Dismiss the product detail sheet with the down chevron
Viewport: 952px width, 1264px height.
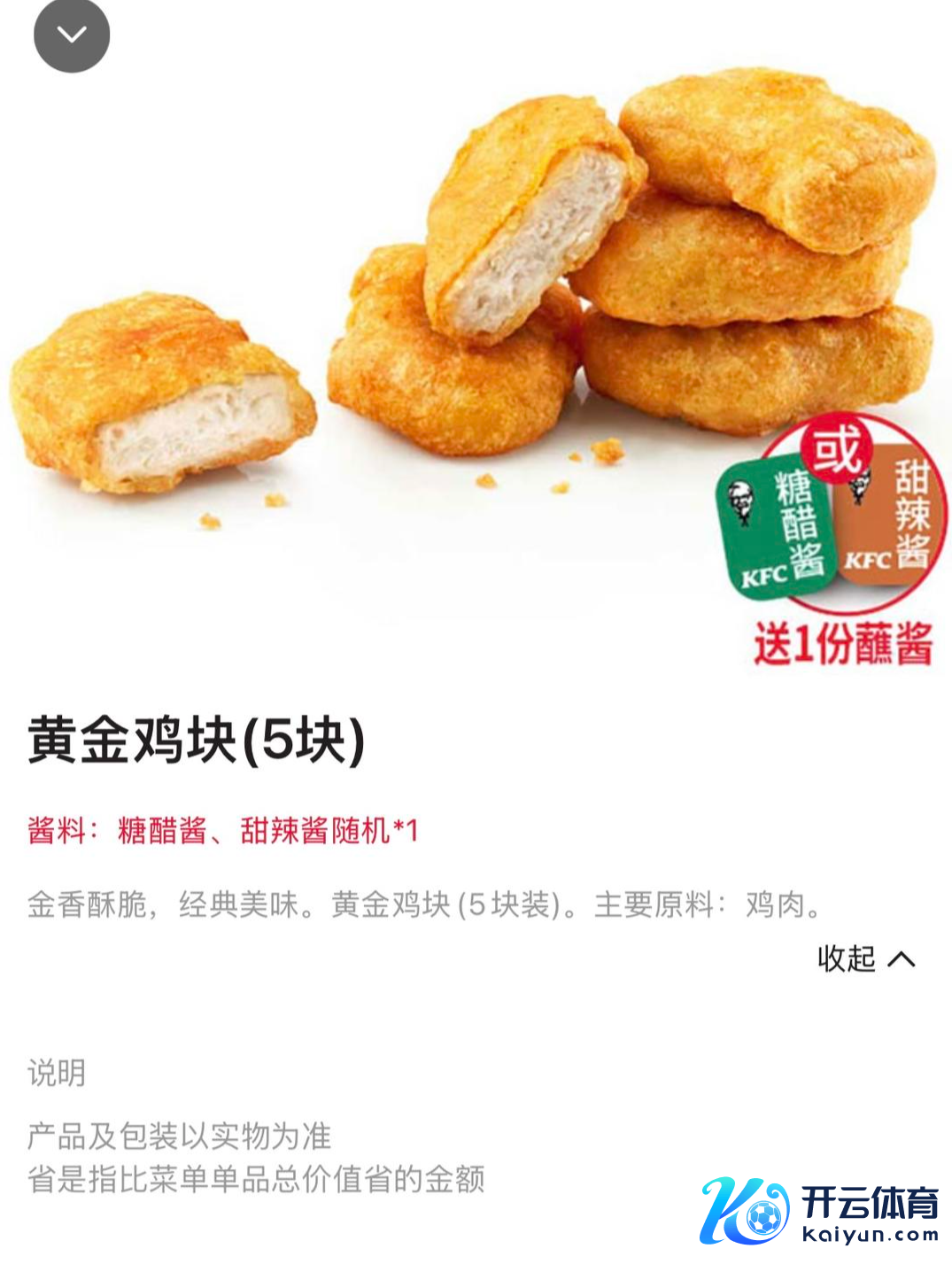(x=71, y=35)
